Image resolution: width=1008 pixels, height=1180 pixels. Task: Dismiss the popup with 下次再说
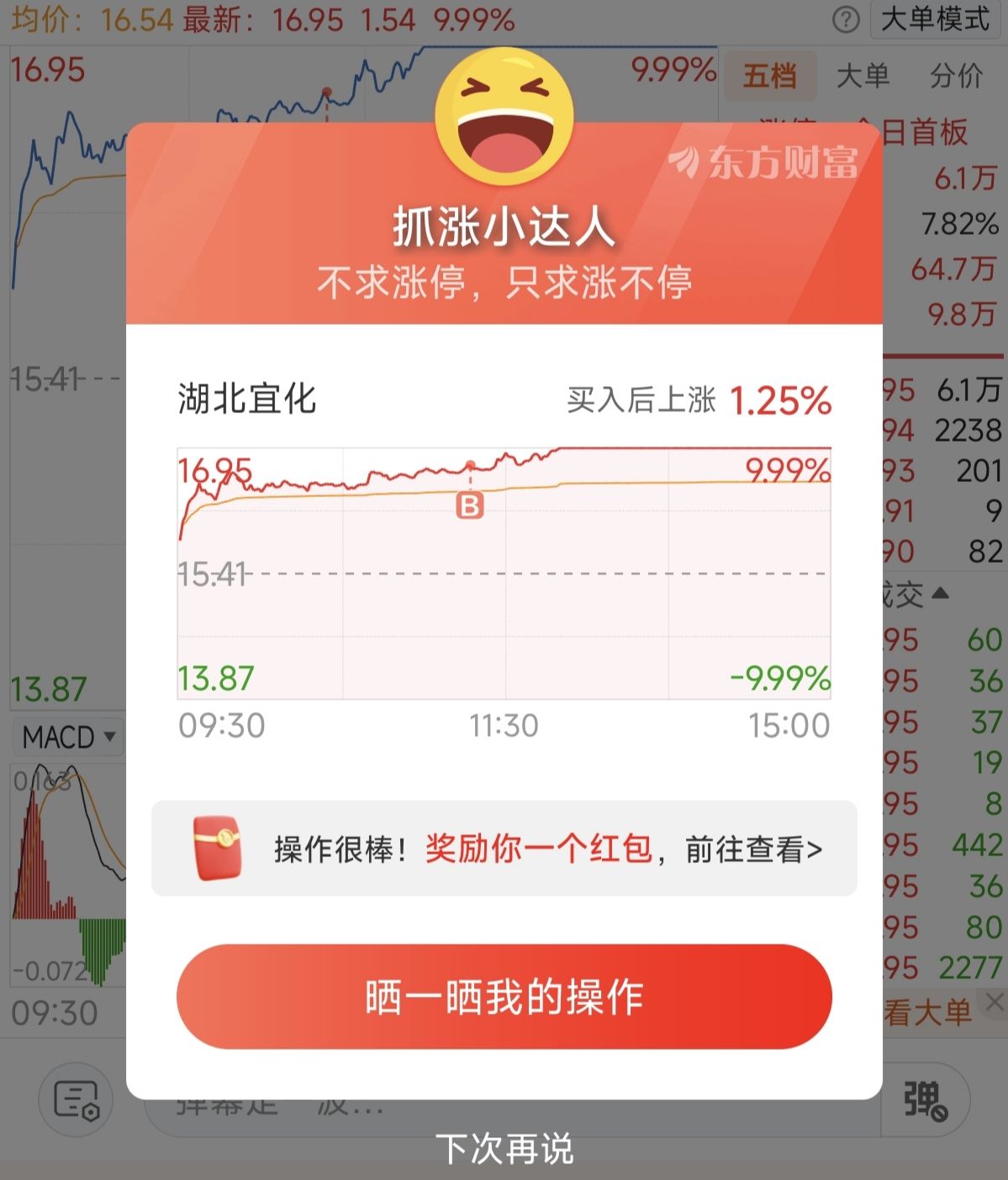pos(504,1149)
